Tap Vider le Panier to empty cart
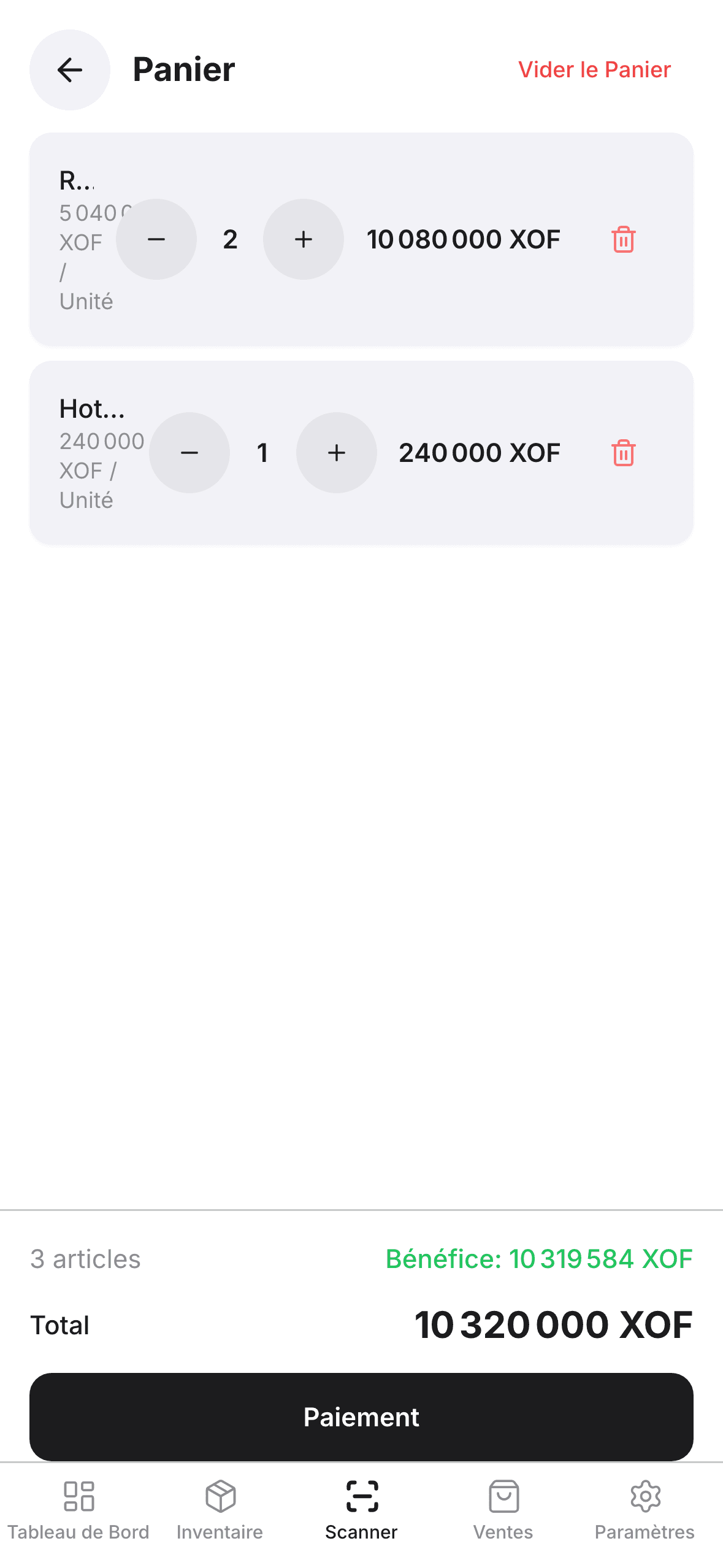The height and width of the screenshot is (1568, 723). click(594, 69)
